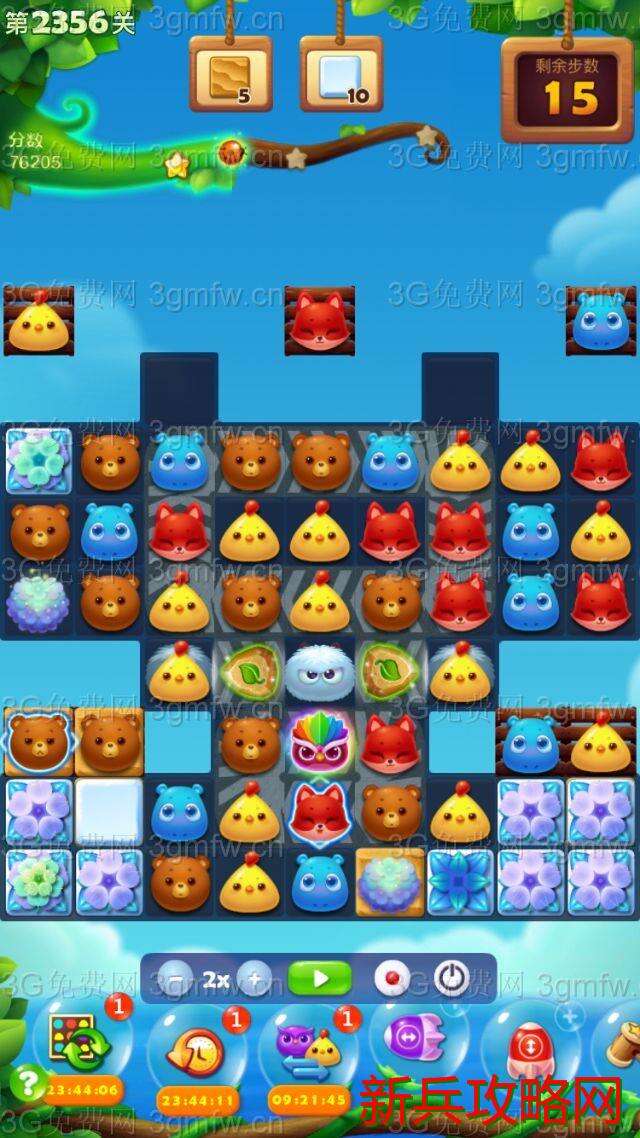The image size is (640, 1138).
Task: Tap the rainbow owl special piece
Action: click(318, 741)
